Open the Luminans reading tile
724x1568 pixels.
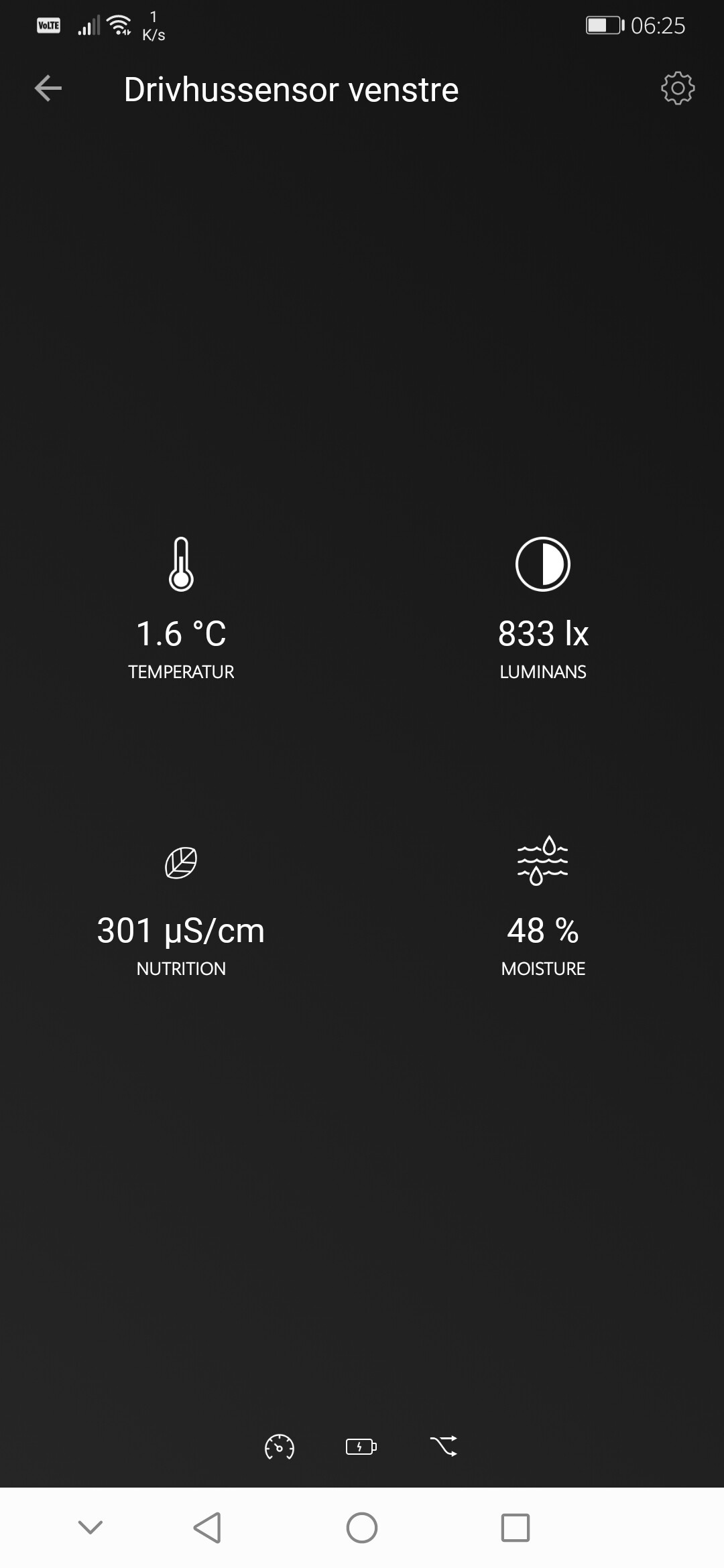(543, 610)
